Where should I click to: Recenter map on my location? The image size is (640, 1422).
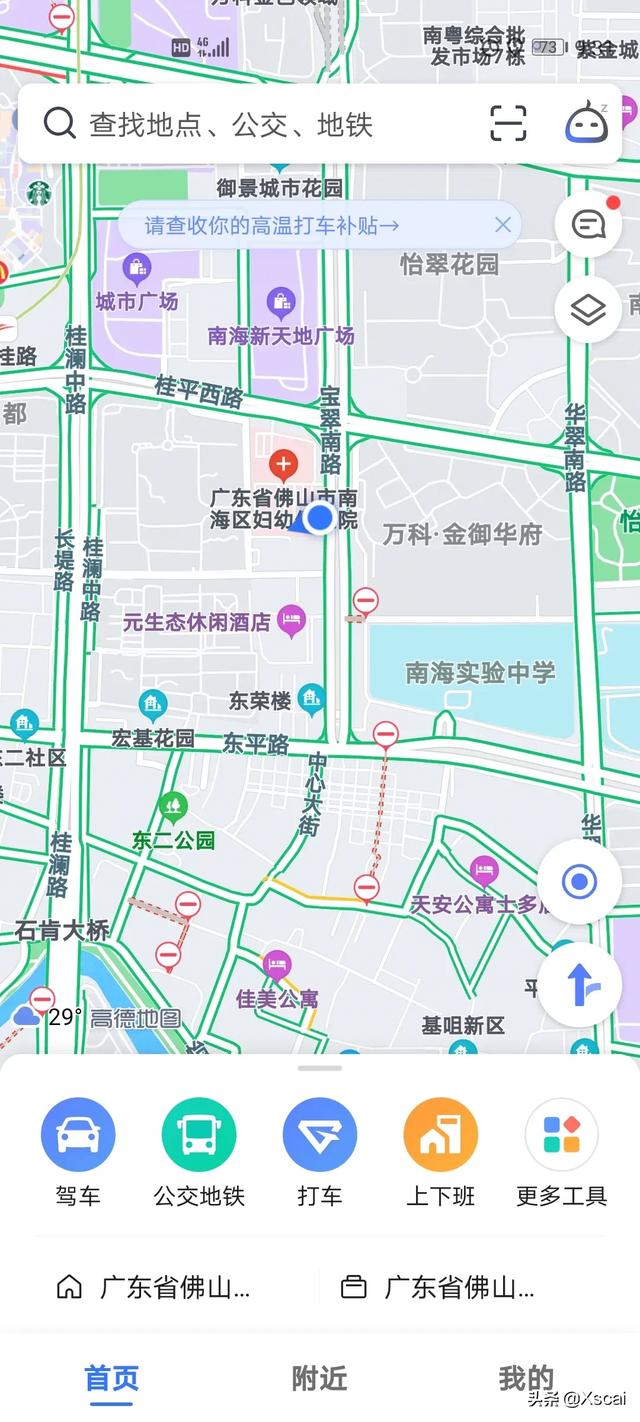click(579, 882)
